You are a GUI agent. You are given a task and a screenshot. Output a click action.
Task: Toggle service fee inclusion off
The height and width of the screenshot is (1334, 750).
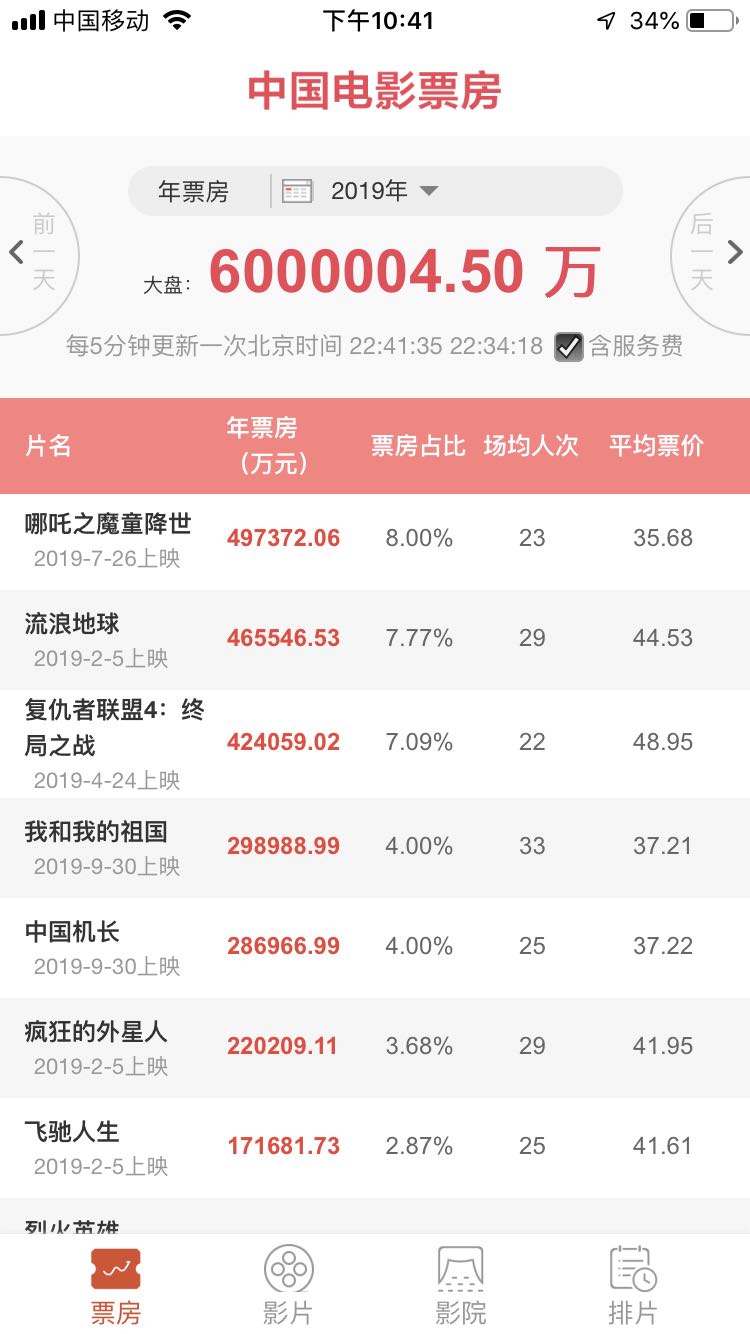(x=569, y=349)
